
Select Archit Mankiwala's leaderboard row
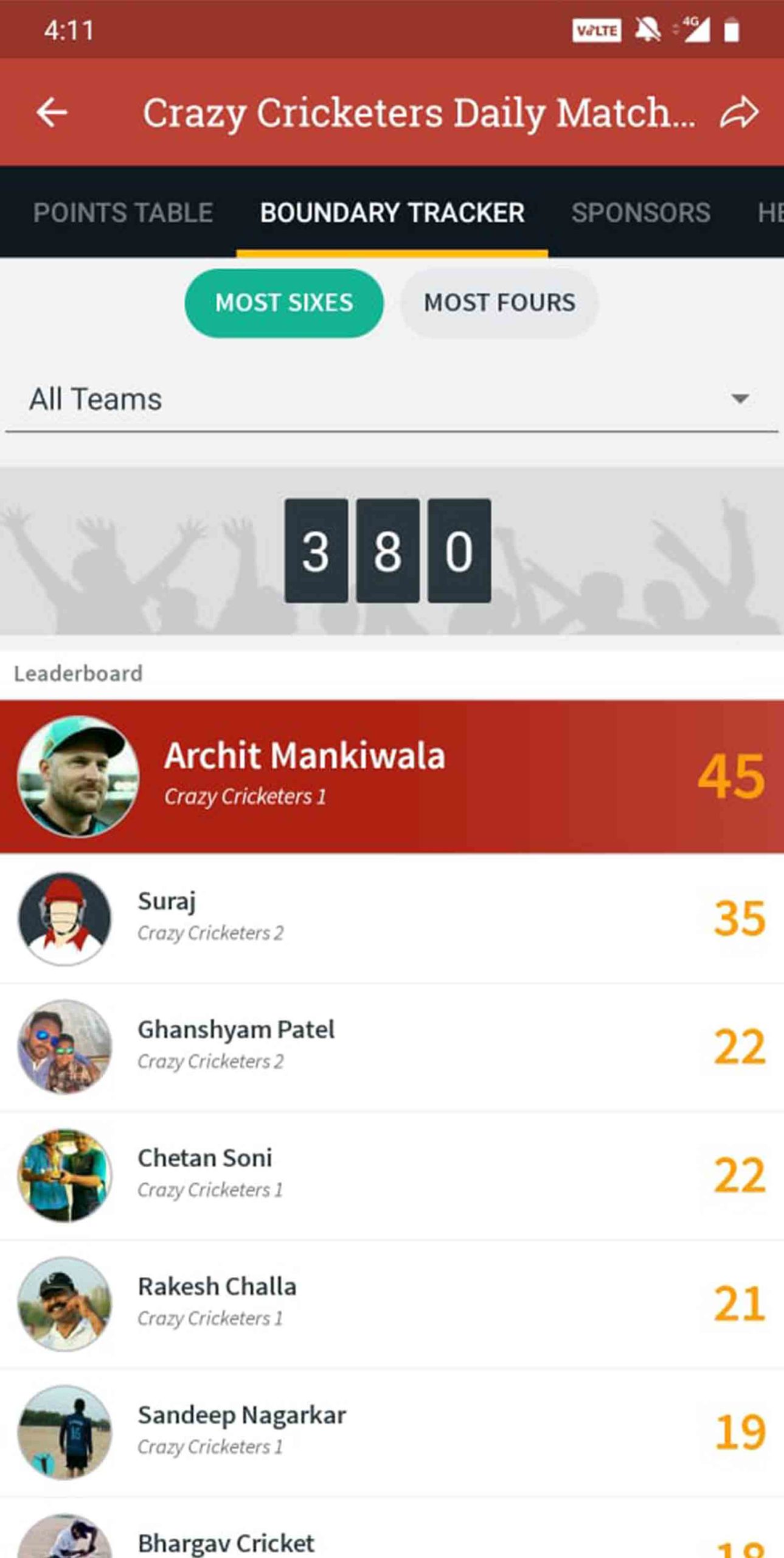coord(392,778)
